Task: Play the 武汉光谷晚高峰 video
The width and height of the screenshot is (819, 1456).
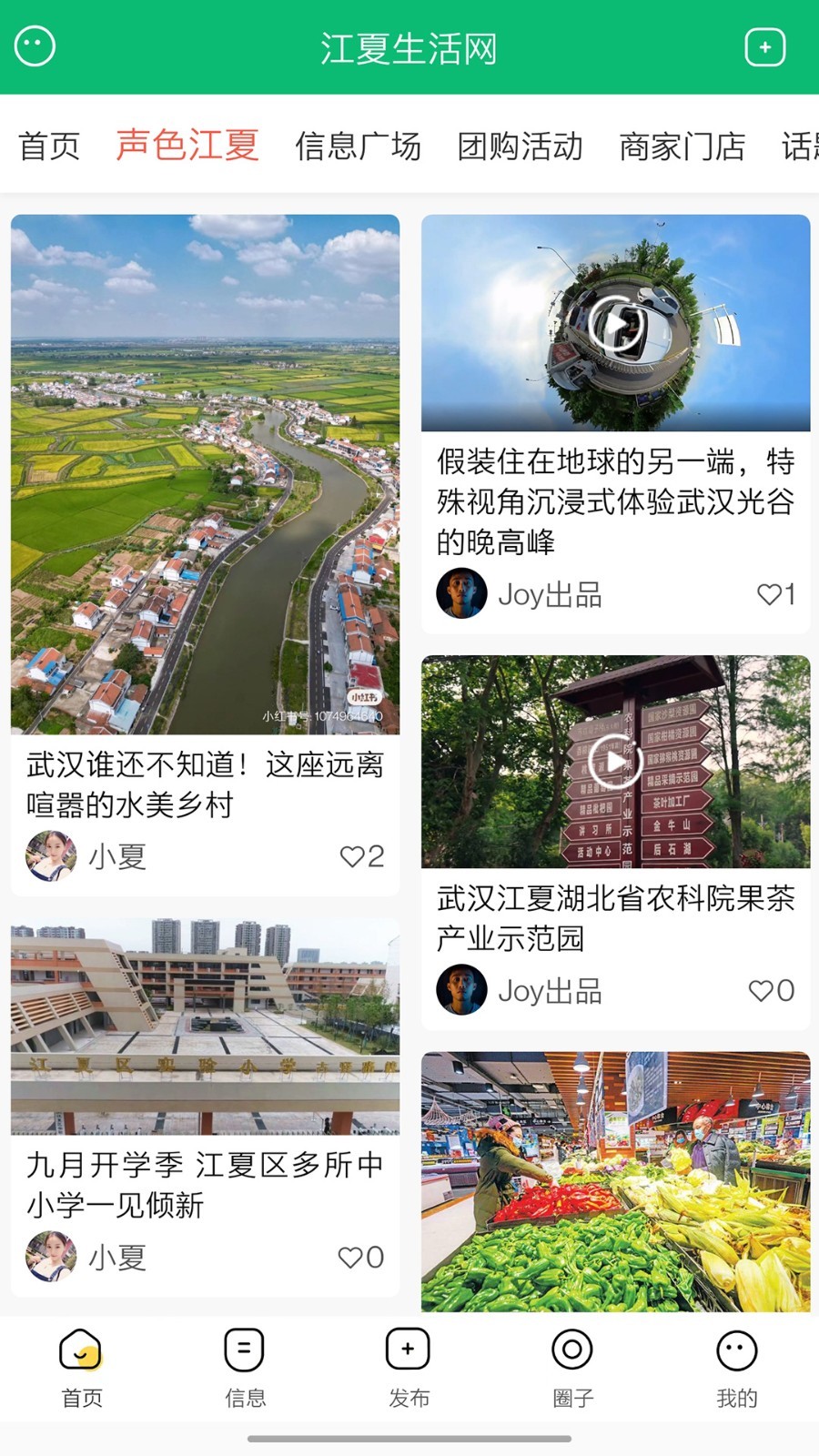Action: click(x=616, y=323)
